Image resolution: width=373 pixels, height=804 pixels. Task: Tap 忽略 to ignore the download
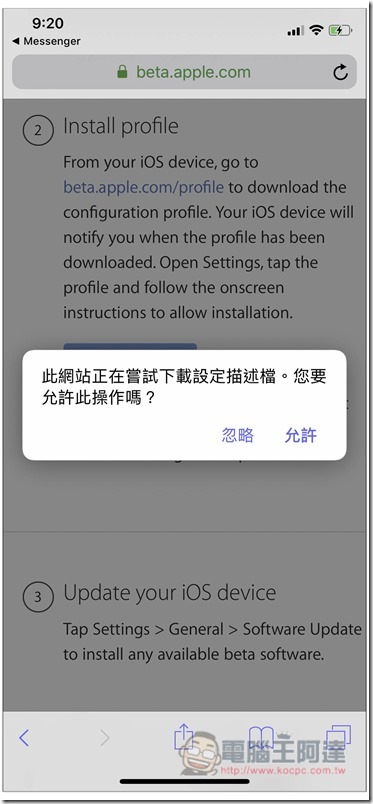238,435
